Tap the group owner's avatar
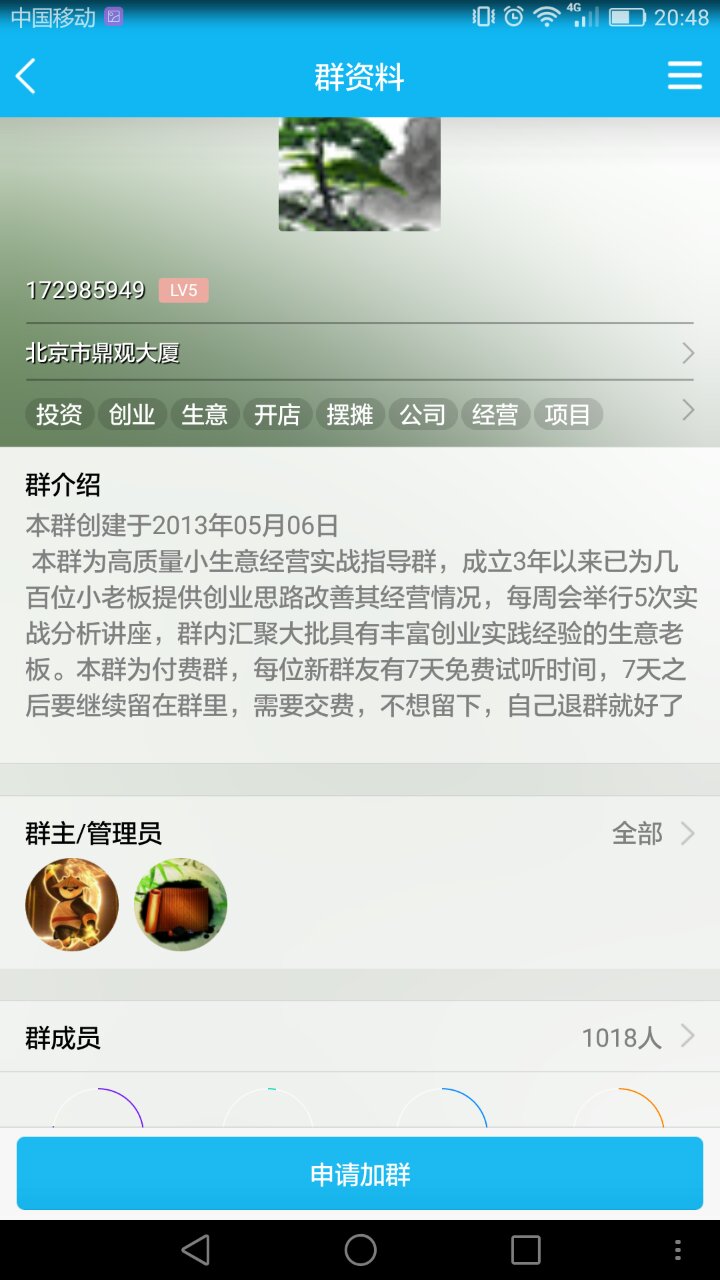 point(71,904)
